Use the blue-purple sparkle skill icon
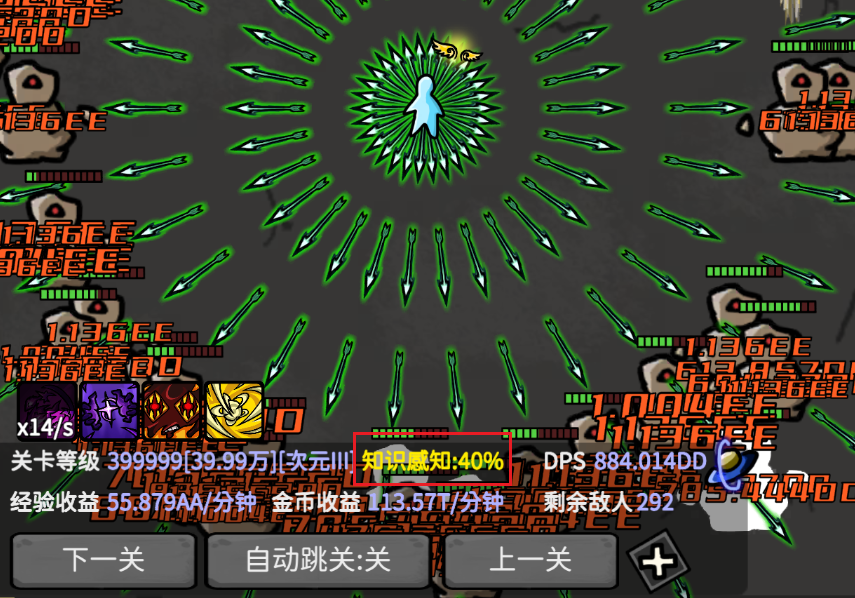 click(110, 410)
